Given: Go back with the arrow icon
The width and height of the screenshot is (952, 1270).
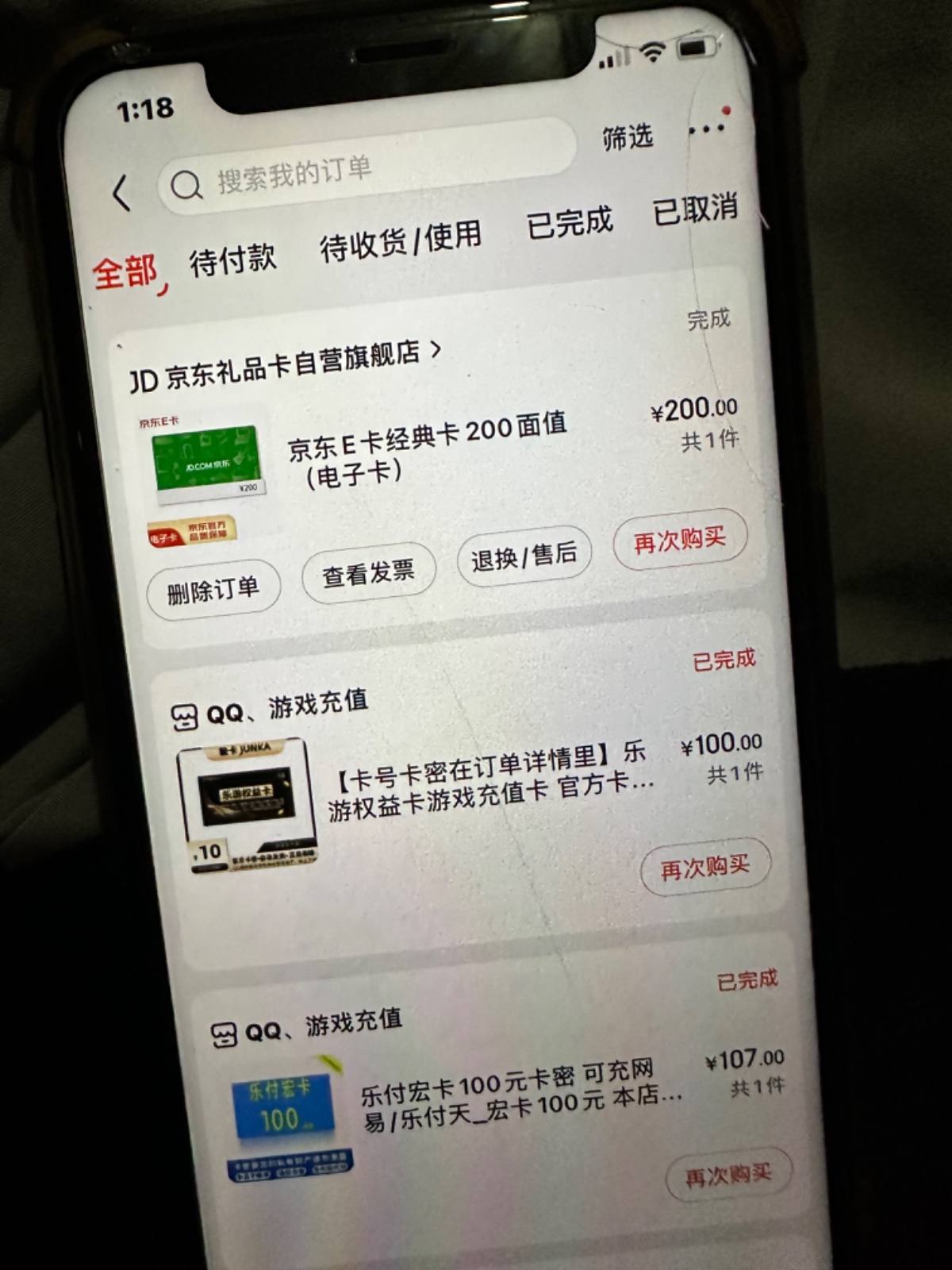Looking at the screenshot, I should [x=121, y=193].
